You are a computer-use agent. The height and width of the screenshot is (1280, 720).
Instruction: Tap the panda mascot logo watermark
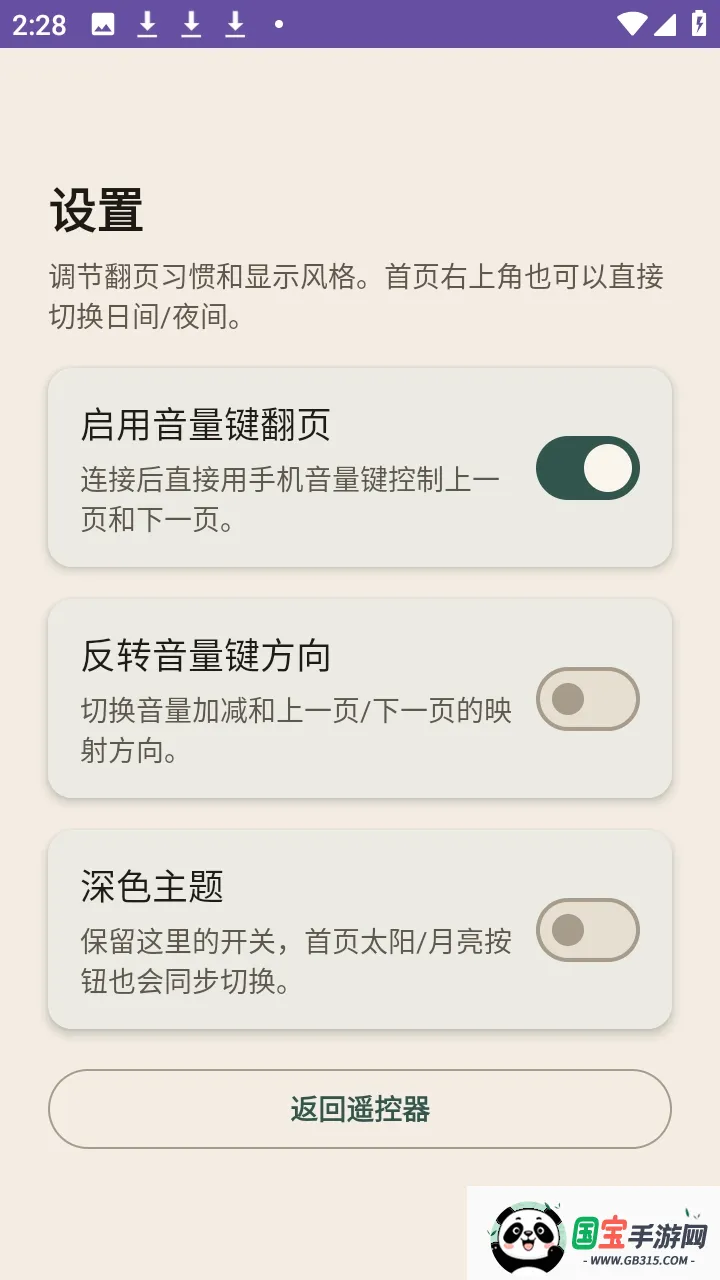point(524,1232)
